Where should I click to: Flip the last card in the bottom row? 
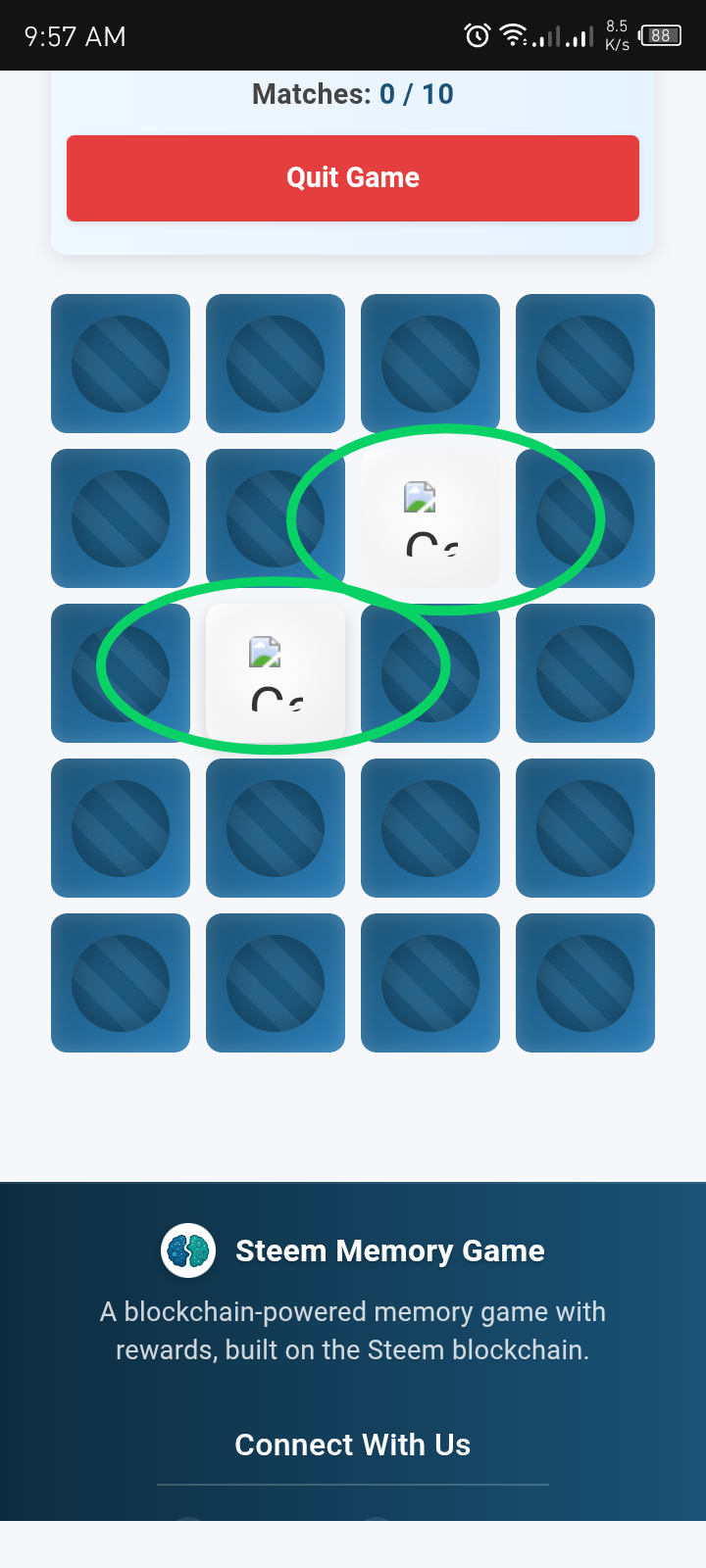[x=585, y=983]
